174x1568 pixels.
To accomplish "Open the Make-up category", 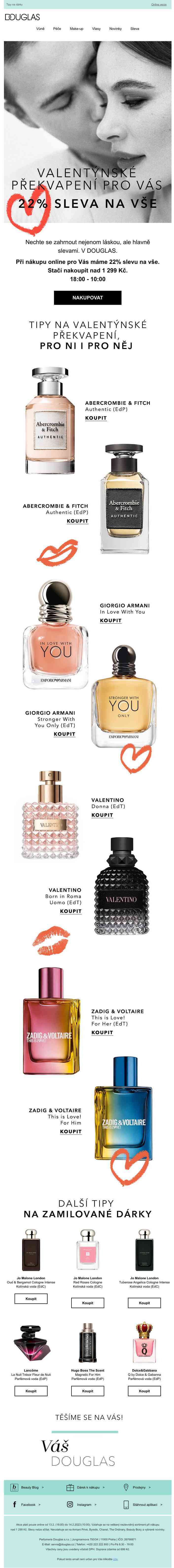I will tap(76, 29).
